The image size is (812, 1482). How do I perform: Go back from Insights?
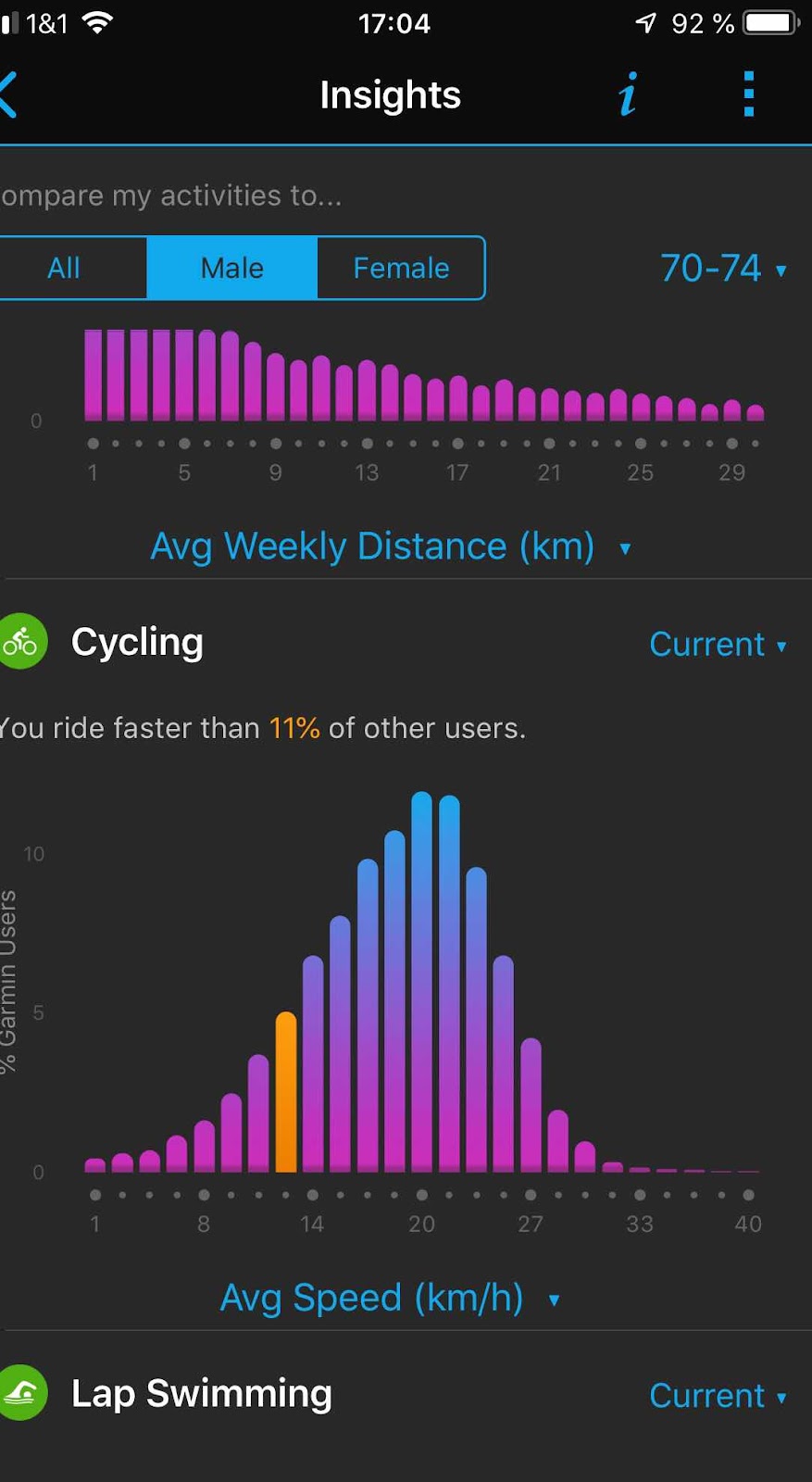(9, 95)
